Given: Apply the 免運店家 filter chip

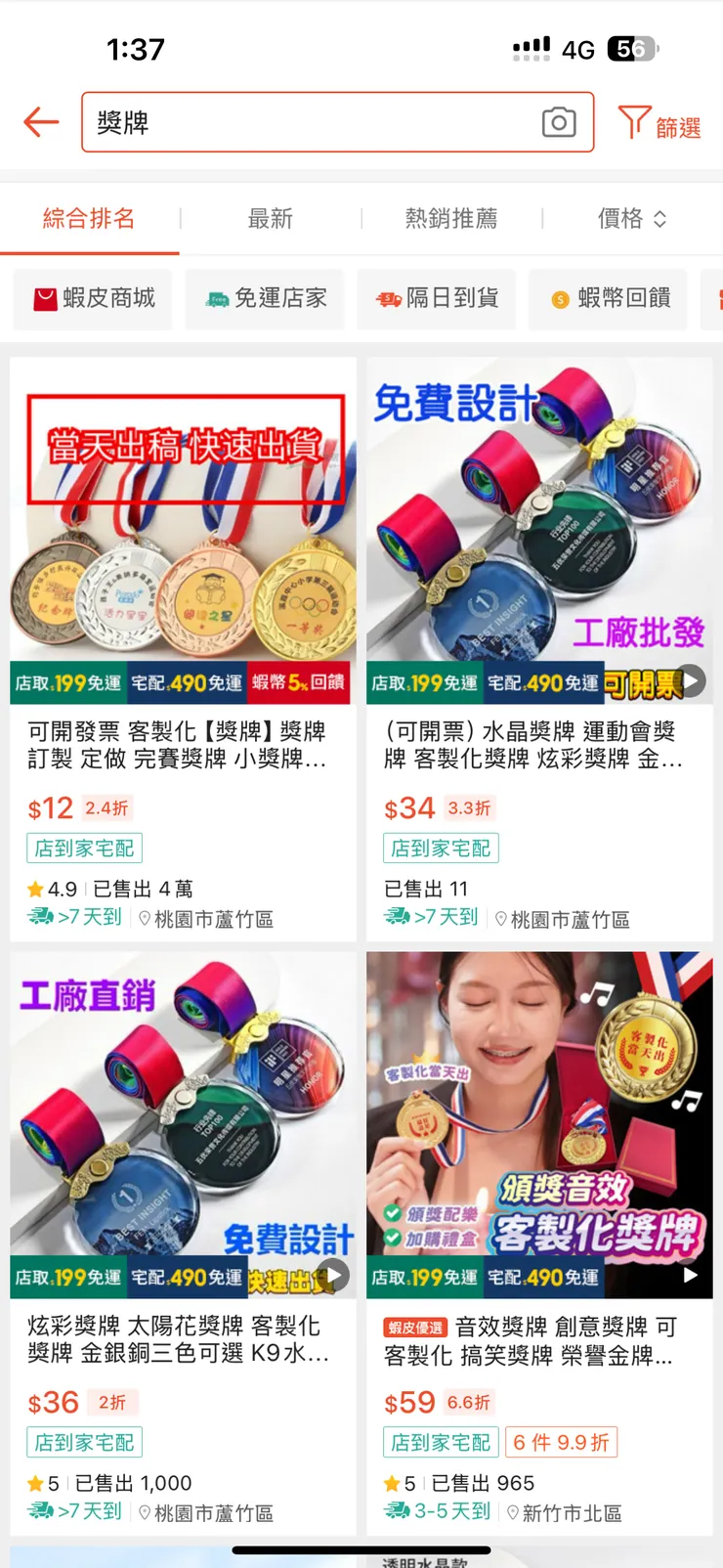Looking at the screenshot, I should click(x=266, y=298).
